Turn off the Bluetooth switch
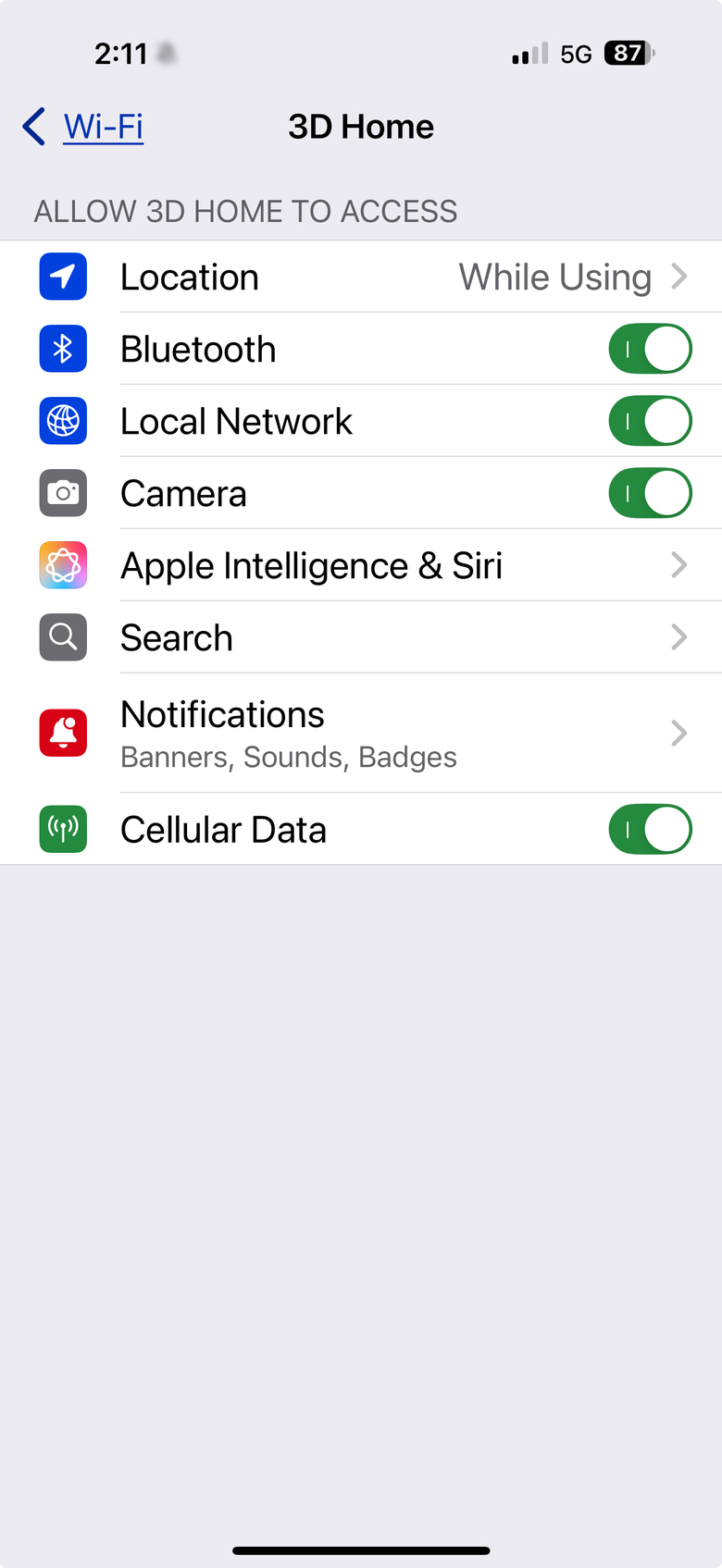This screenshot has height=1568, width=722. [650, 349]
